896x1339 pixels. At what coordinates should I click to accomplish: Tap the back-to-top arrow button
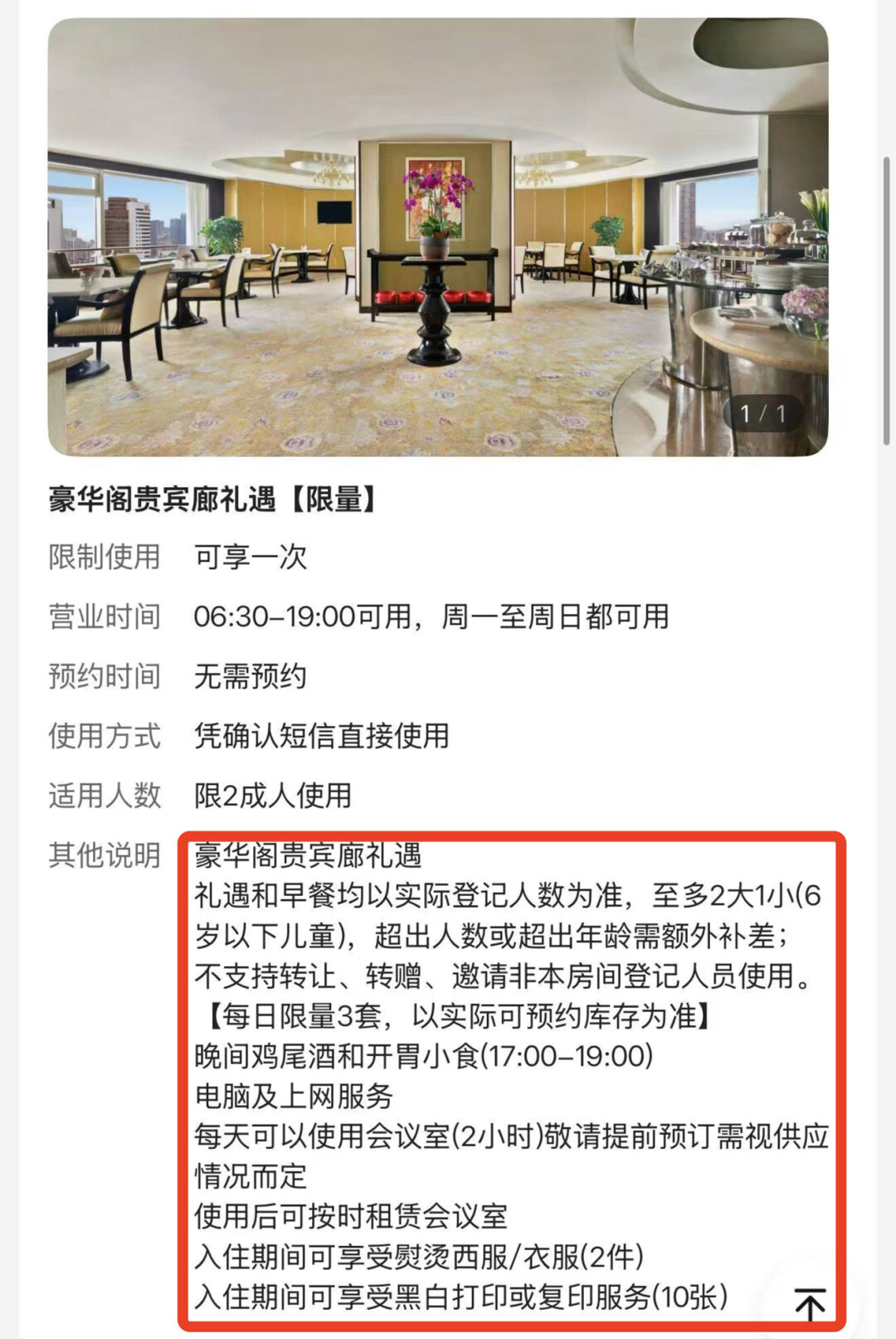(809, 1303)
